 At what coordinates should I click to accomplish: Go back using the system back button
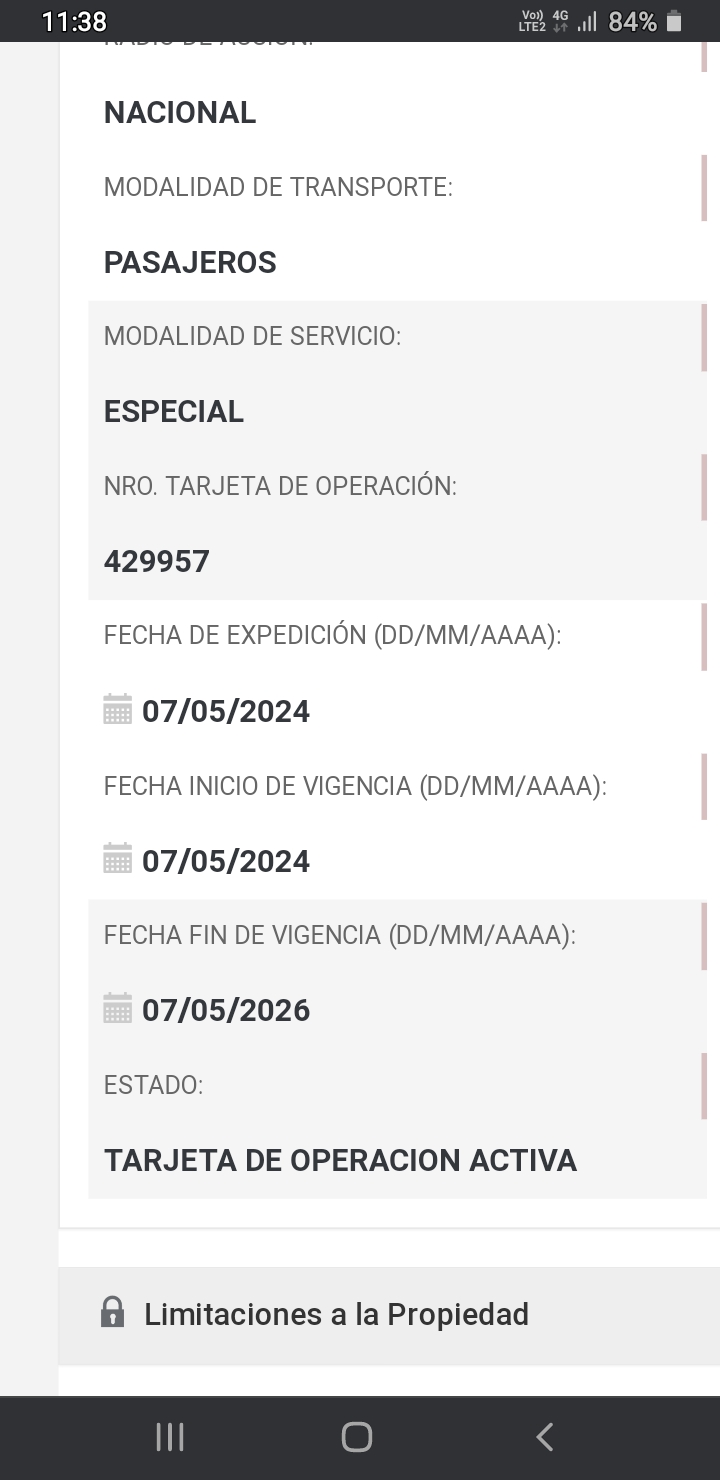545,1437
